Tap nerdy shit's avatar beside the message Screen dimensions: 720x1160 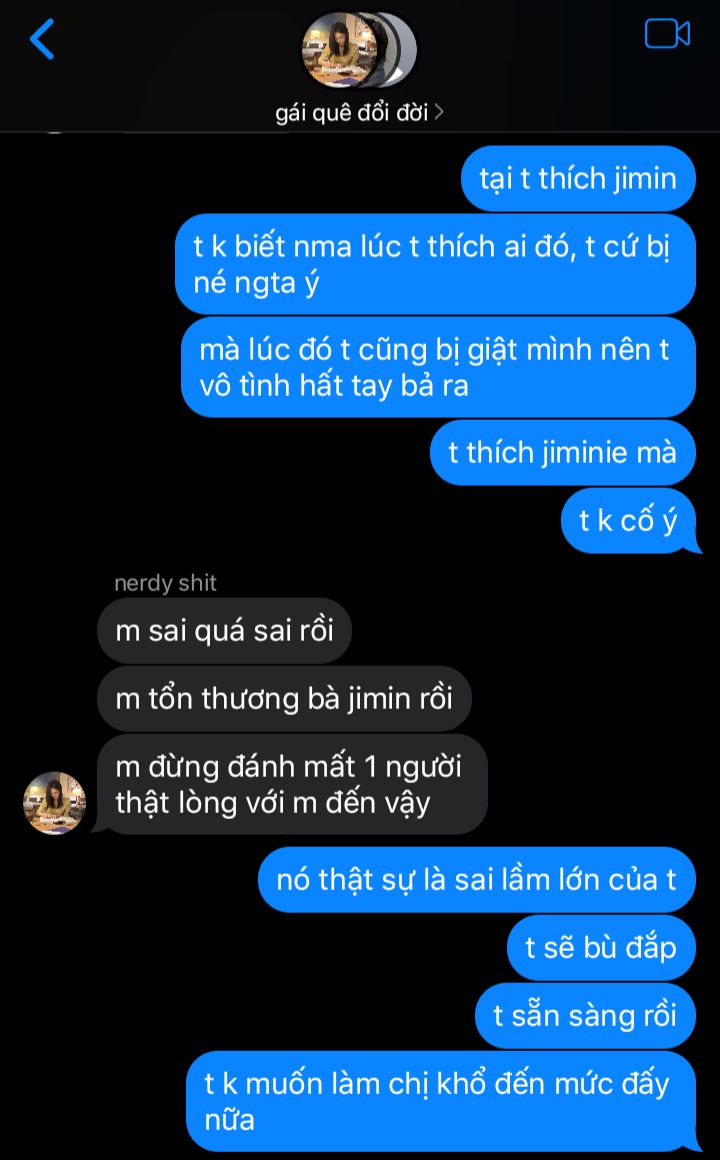point(55,802)
